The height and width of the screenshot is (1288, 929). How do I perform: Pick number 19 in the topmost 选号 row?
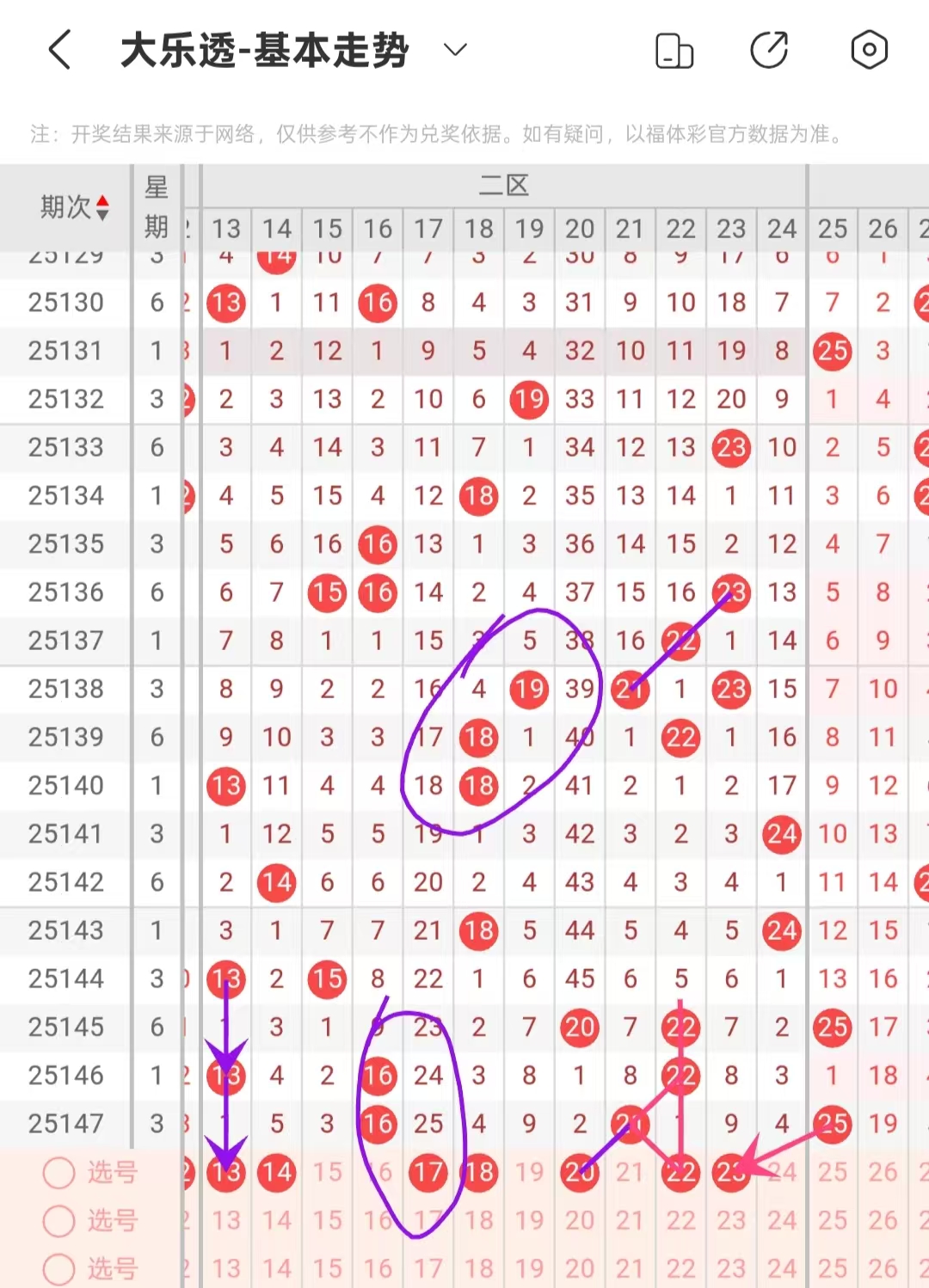pos(529,1172)
